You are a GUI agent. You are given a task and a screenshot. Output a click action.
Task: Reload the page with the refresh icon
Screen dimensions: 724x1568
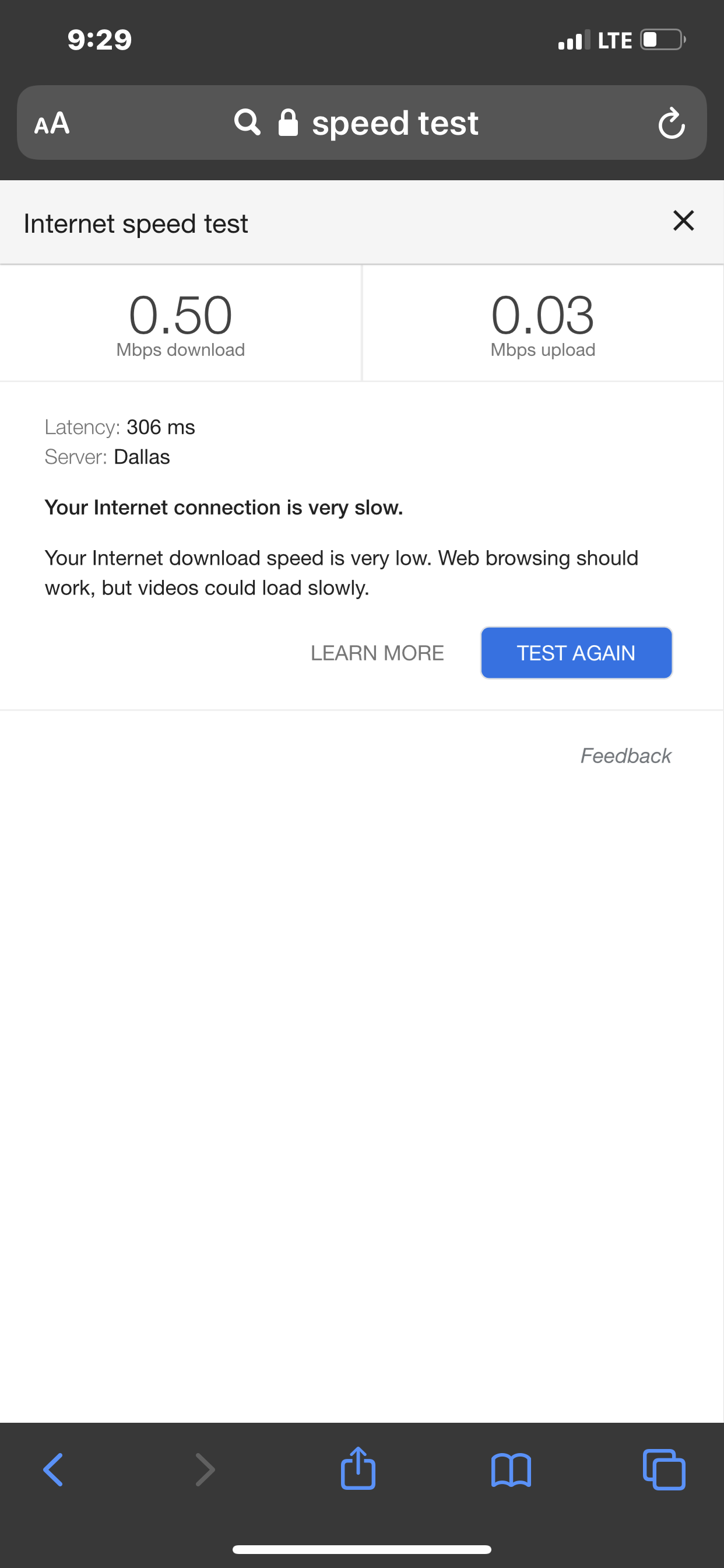click(671, 124)
